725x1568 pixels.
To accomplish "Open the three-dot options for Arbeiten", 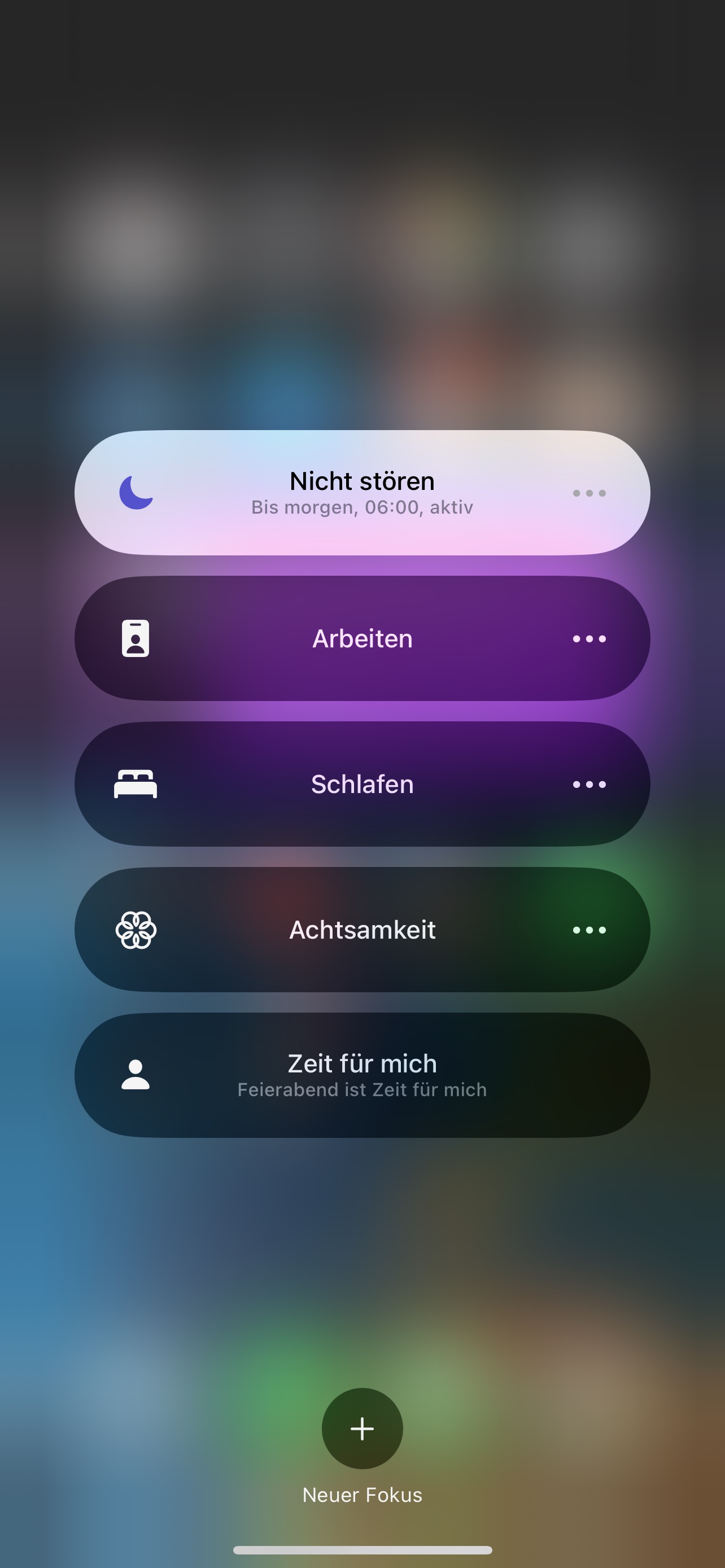I will point(589,638).
